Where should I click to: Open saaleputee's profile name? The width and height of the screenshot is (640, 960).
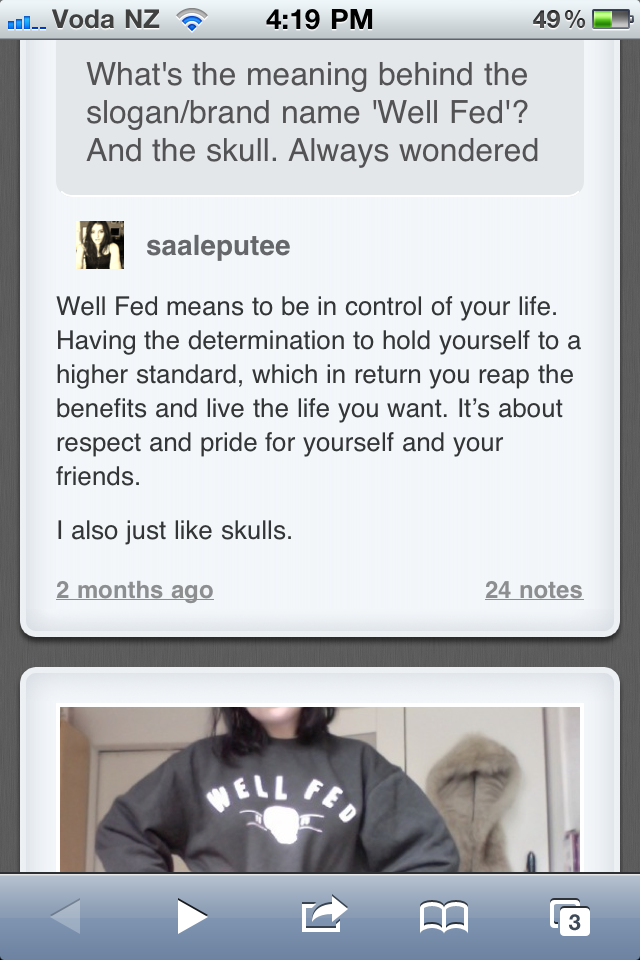218,246
